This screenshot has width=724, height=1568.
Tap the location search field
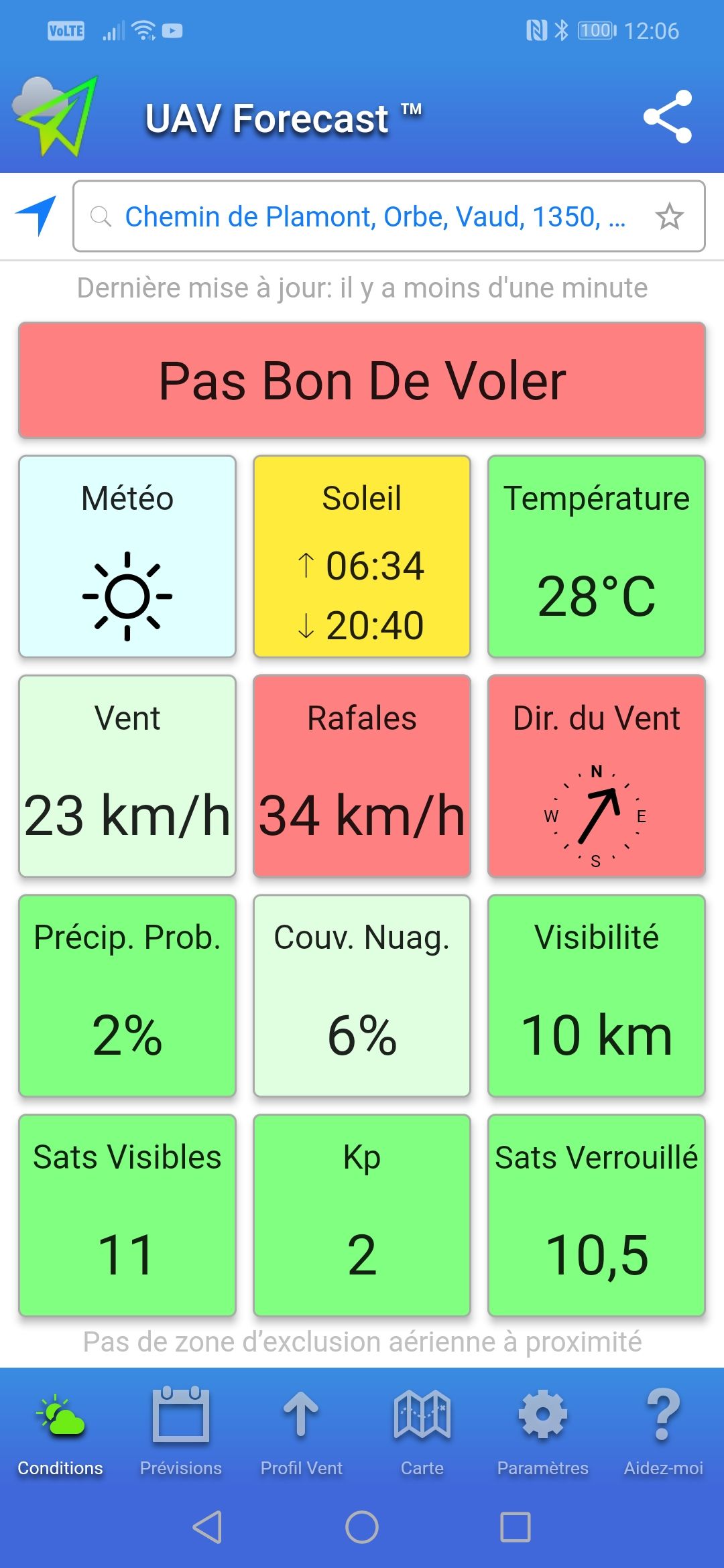389,216
